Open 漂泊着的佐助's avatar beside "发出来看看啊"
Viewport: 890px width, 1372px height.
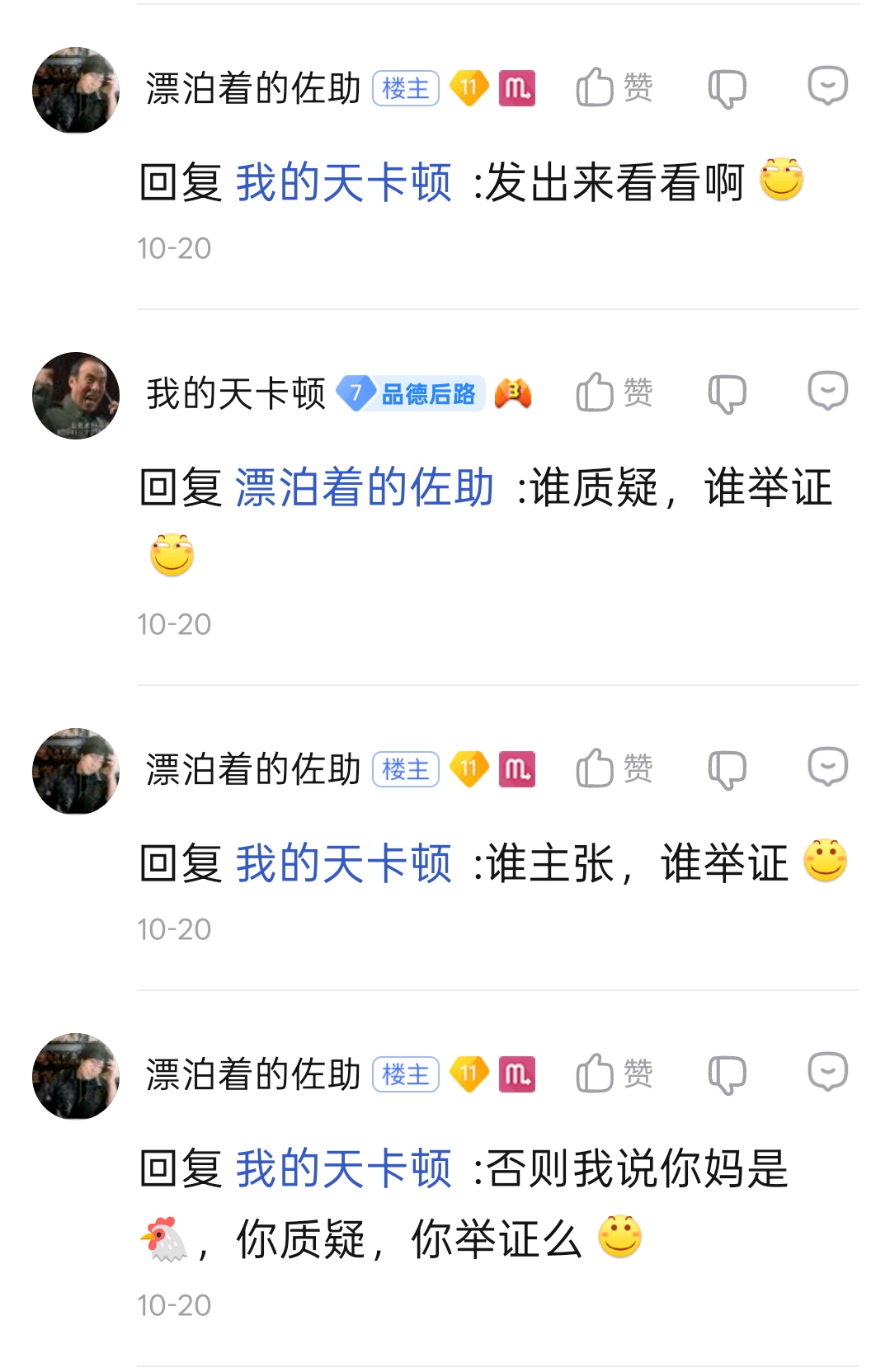[76, 91]
